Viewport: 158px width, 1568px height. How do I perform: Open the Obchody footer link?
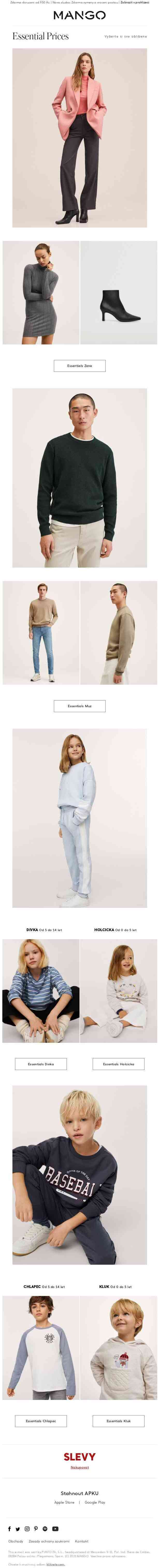pyautogui.click(x=16, y=1541)
